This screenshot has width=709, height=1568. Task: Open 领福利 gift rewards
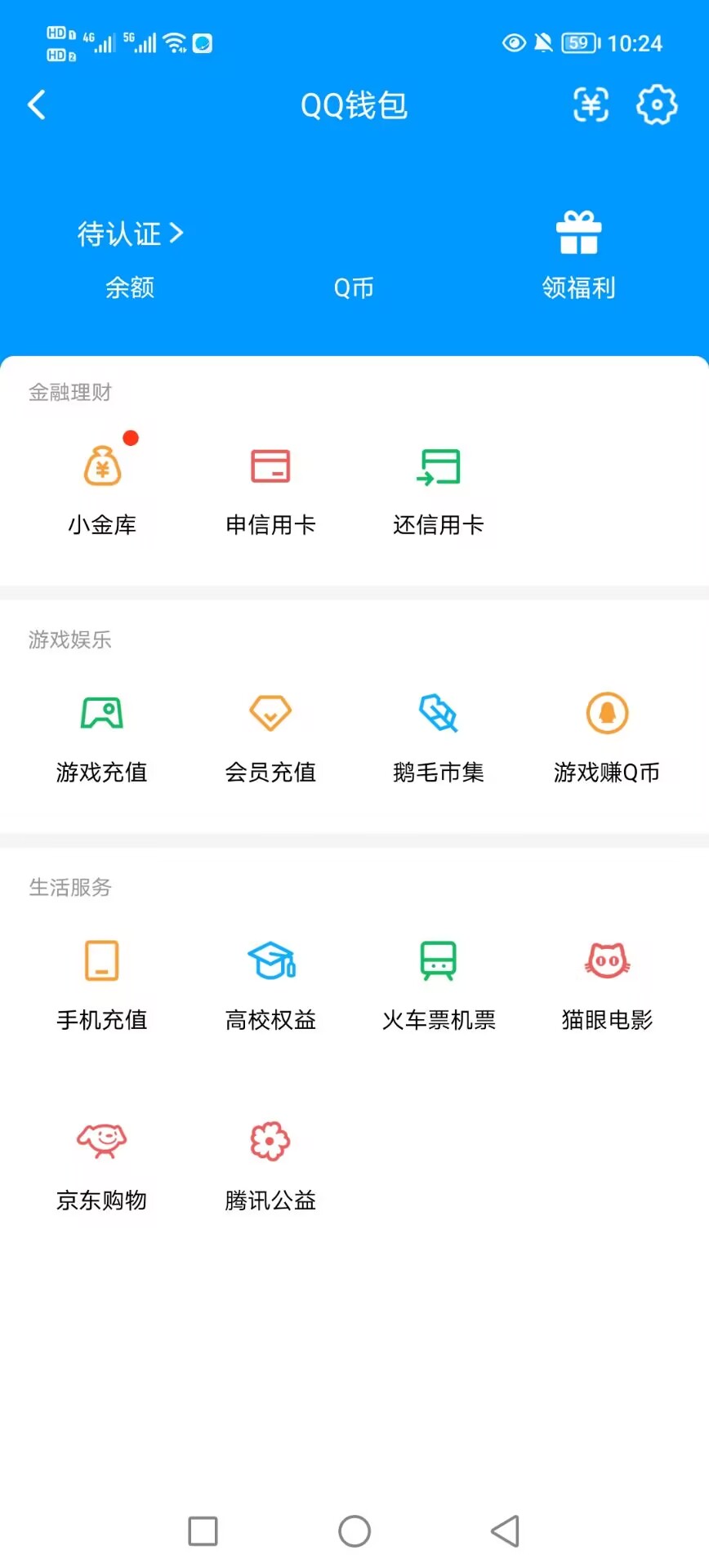pos(577,253)
